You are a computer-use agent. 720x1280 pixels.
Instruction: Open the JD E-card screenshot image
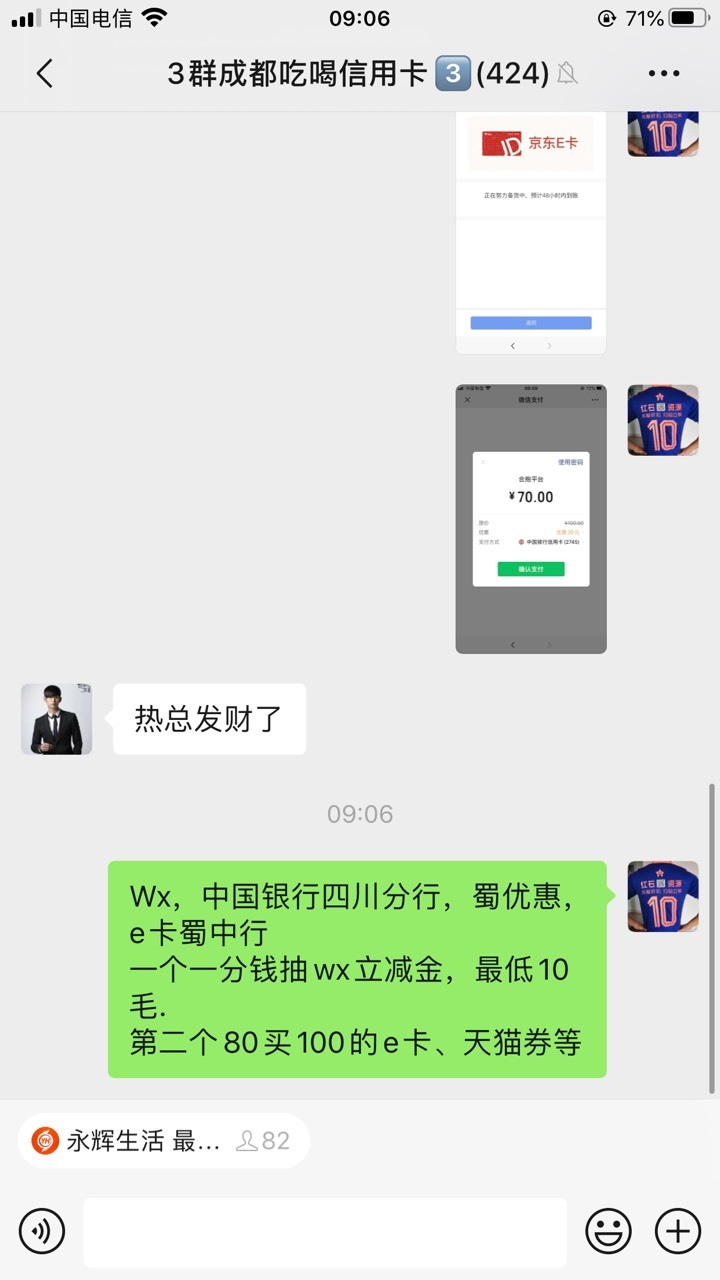click(531, 233)
